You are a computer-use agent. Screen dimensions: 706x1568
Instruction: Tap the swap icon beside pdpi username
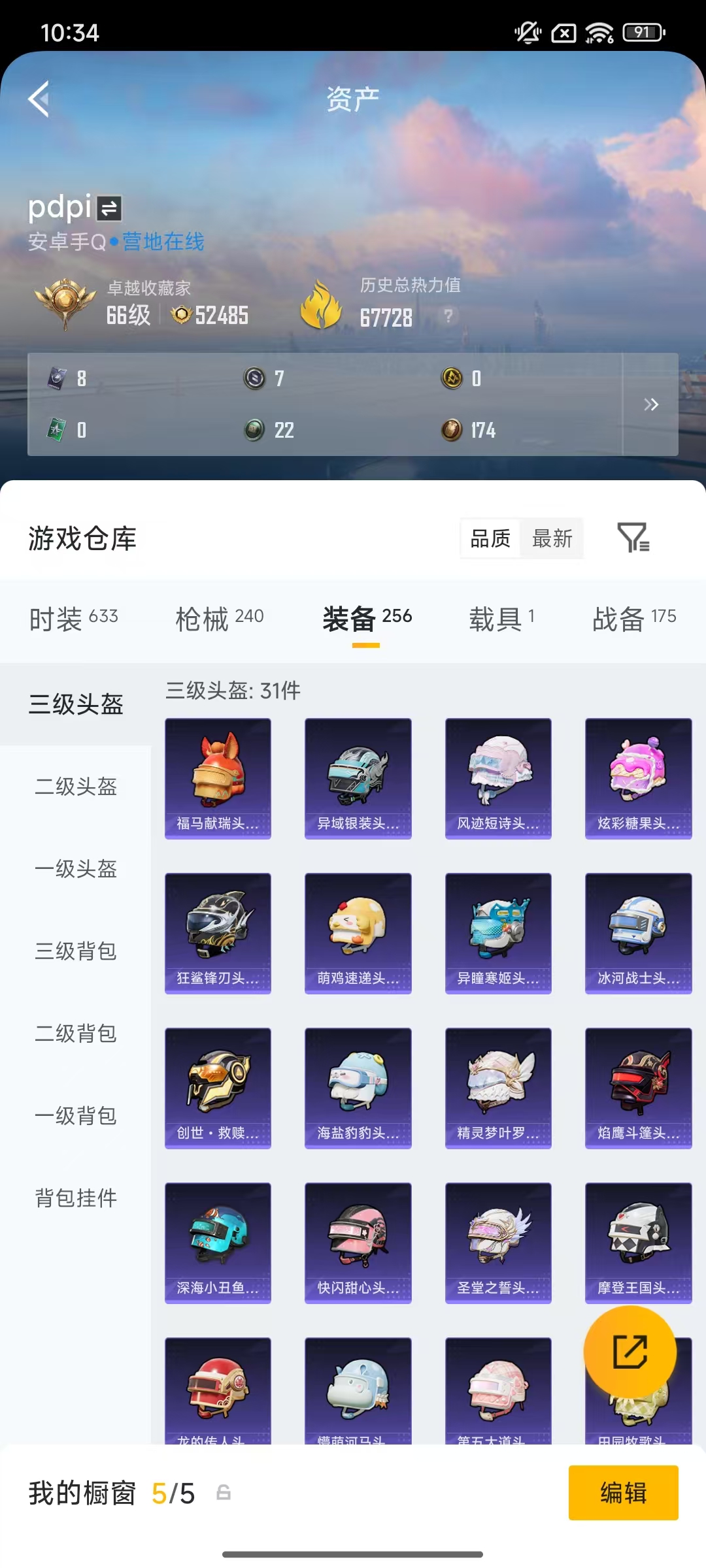(x=109, y=208)
